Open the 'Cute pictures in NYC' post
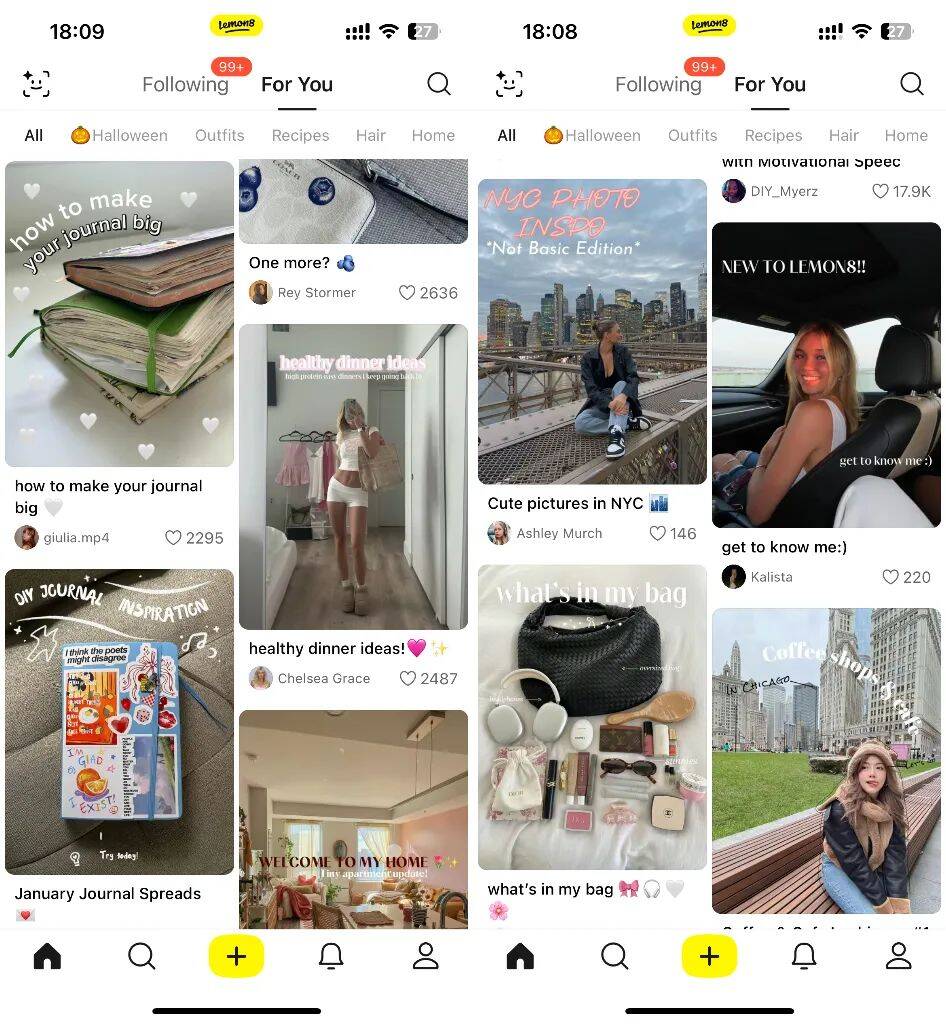 (x=592, y=332)
